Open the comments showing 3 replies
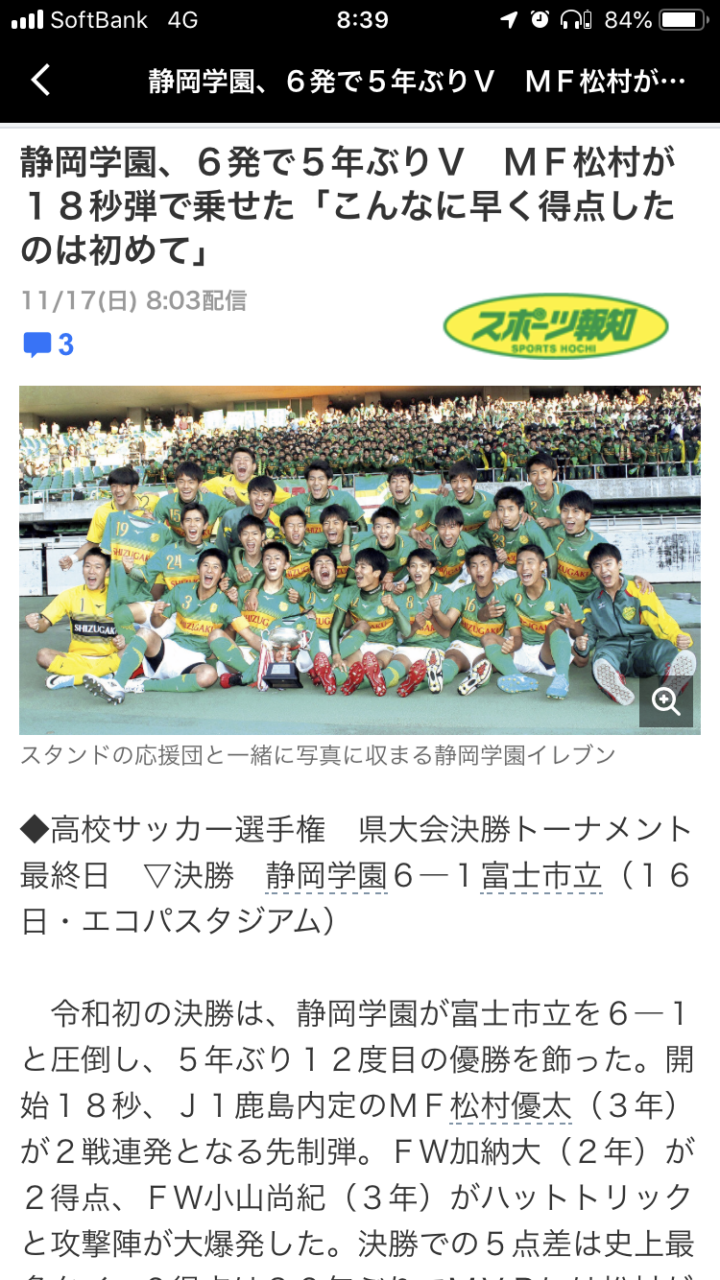720x1280 pixels. click(48, 345)
